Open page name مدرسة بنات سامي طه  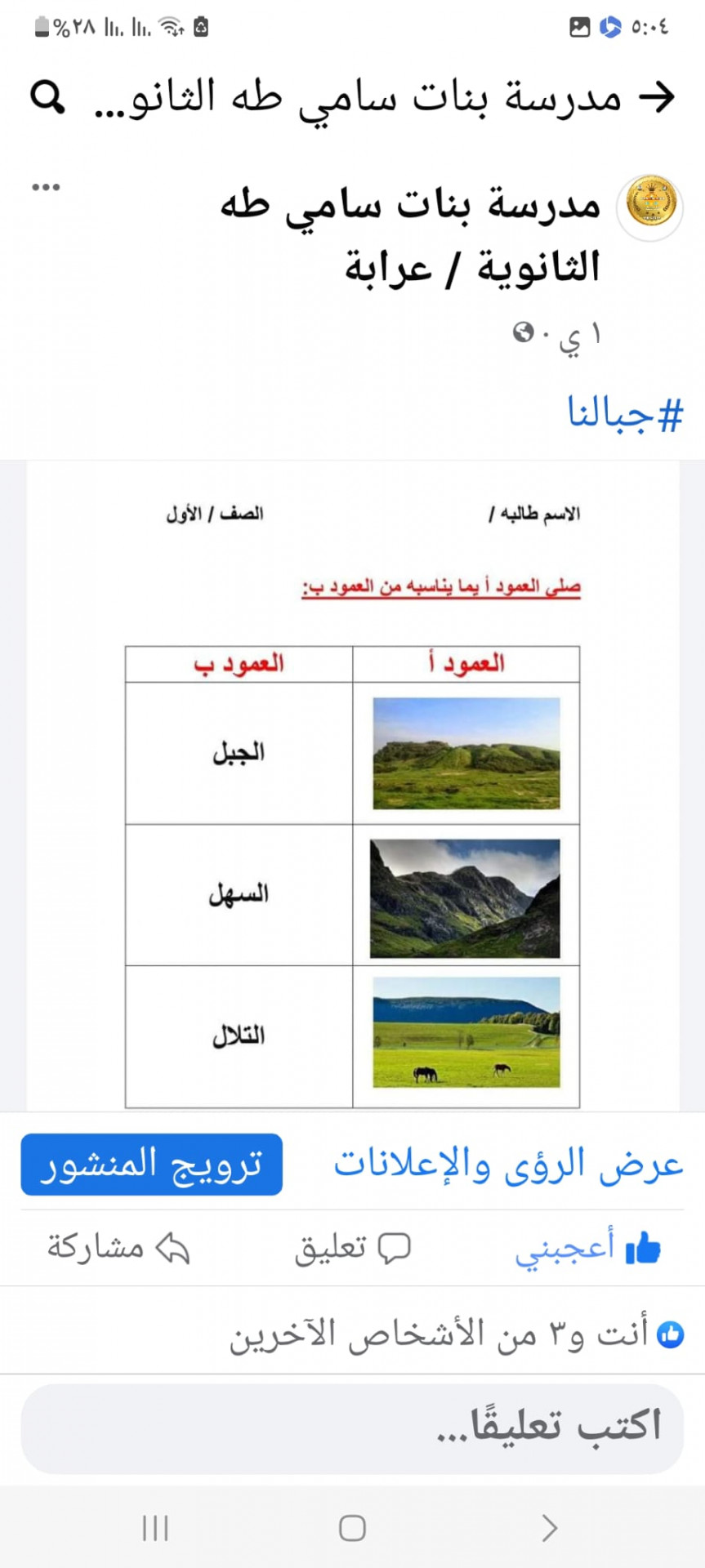(409, 206)
